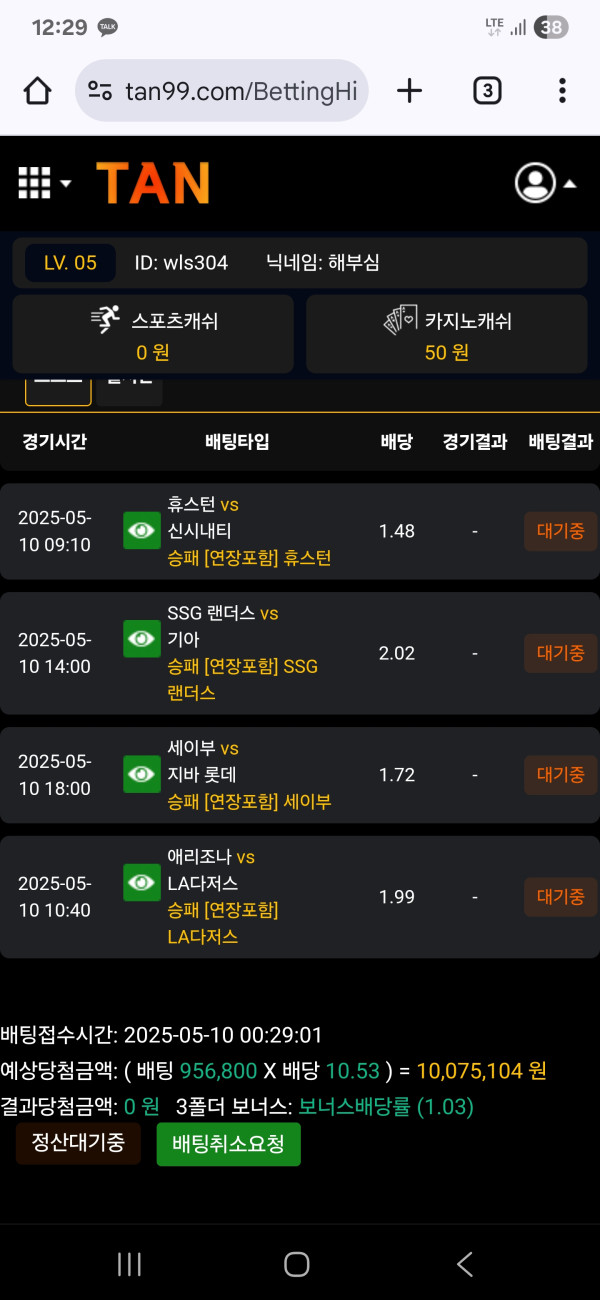Open the browser overflow menu

(562, 91)
